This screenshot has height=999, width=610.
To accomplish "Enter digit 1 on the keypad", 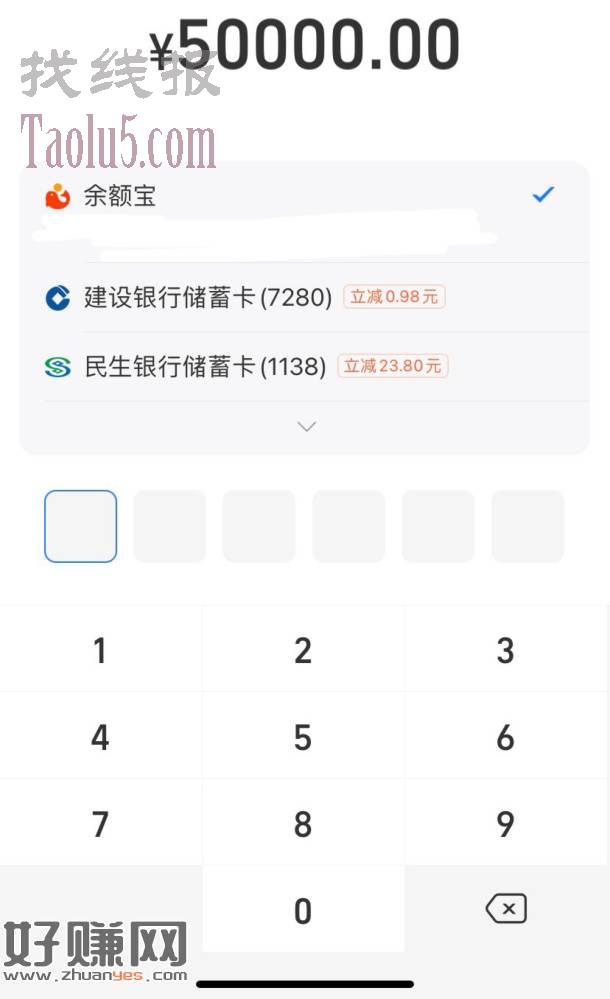I will tap(100, 651).
